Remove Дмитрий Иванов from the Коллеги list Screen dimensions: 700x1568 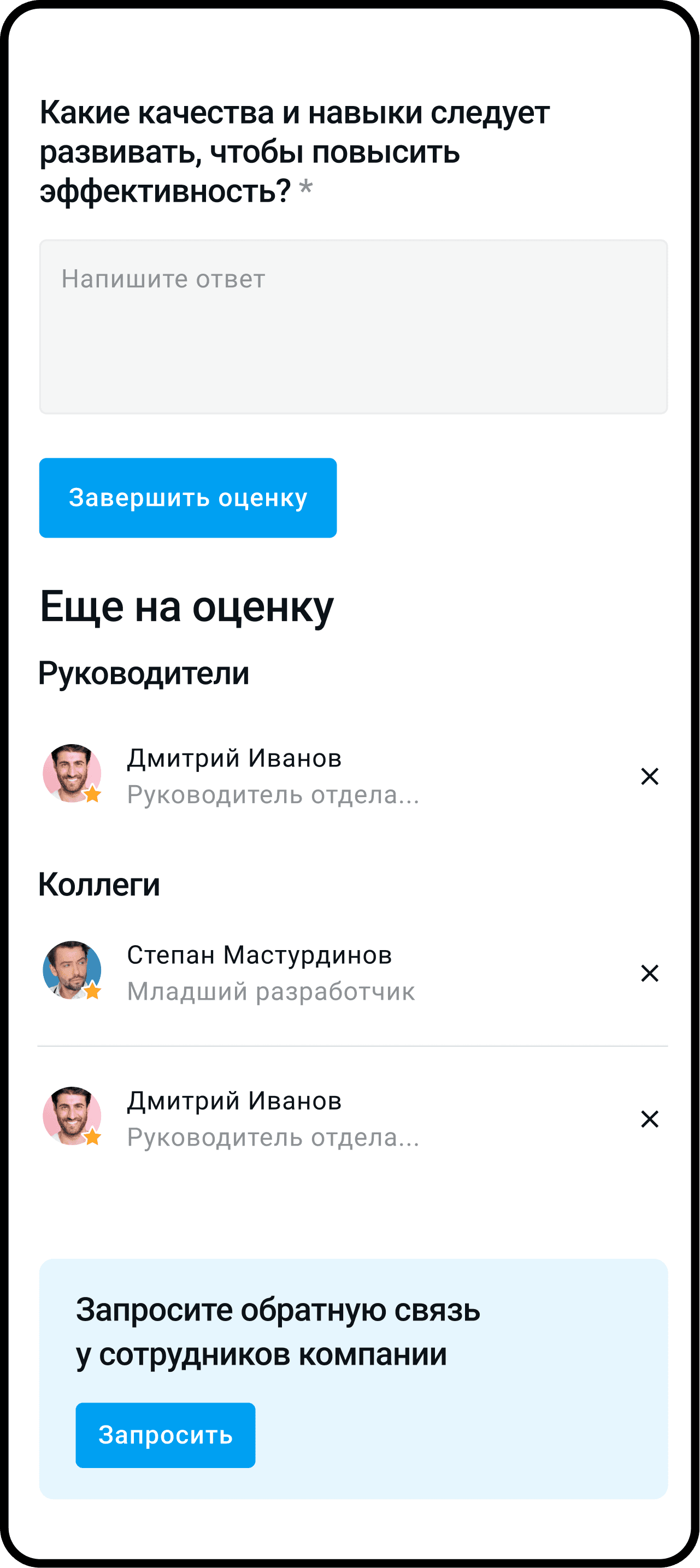650,1119
